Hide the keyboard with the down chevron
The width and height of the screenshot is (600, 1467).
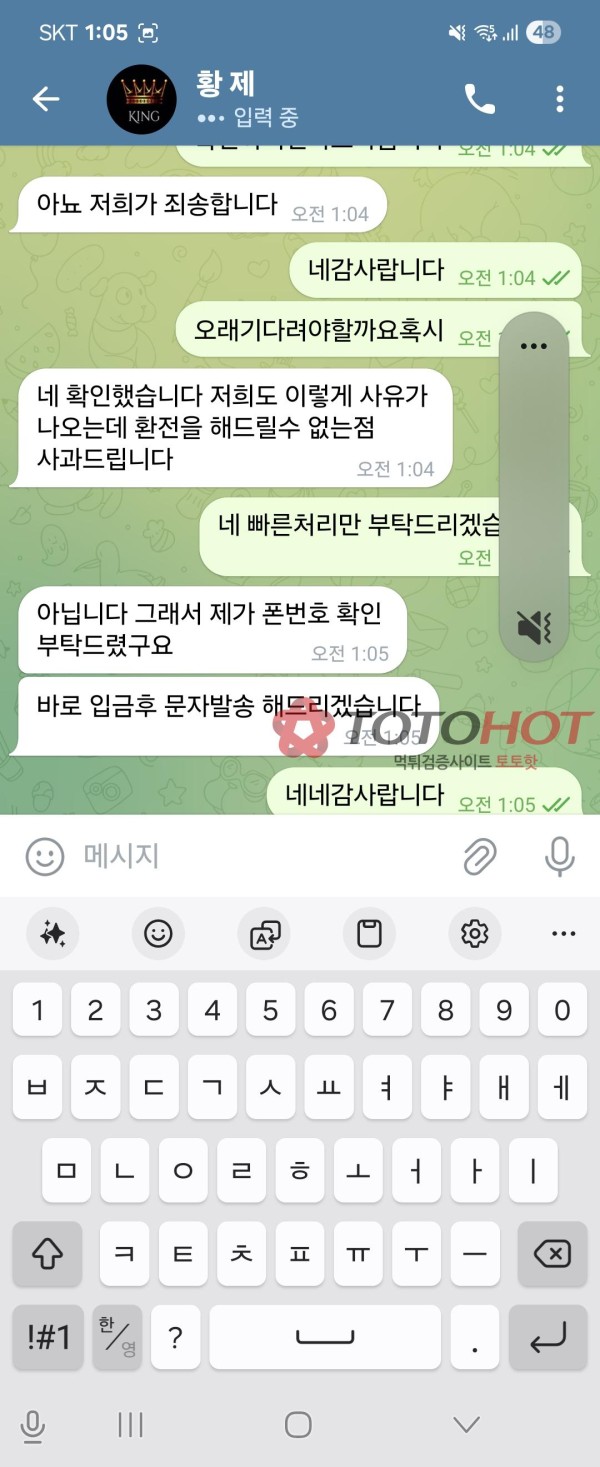(466, 1424)
